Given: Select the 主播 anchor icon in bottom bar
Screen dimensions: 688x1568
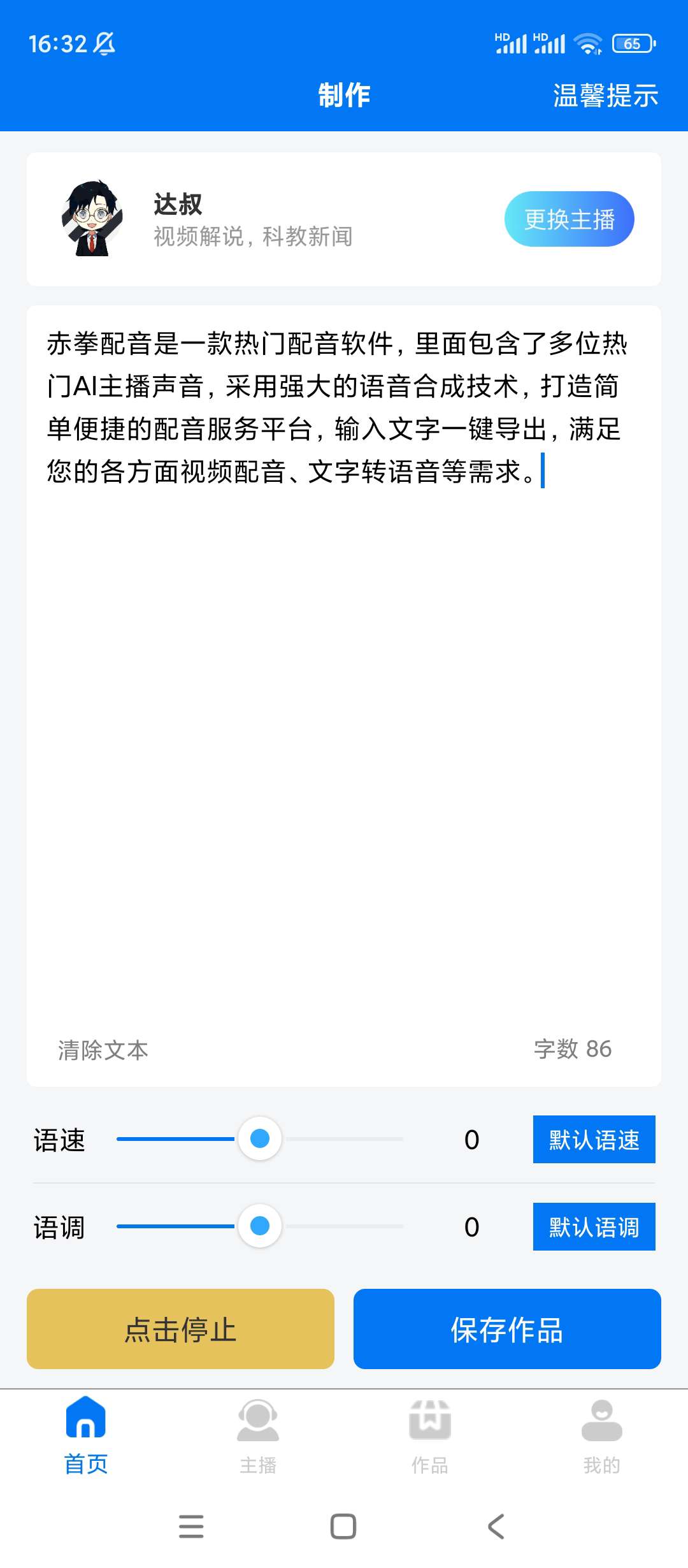Looking at the screenshot, I should click(258, 1428).
